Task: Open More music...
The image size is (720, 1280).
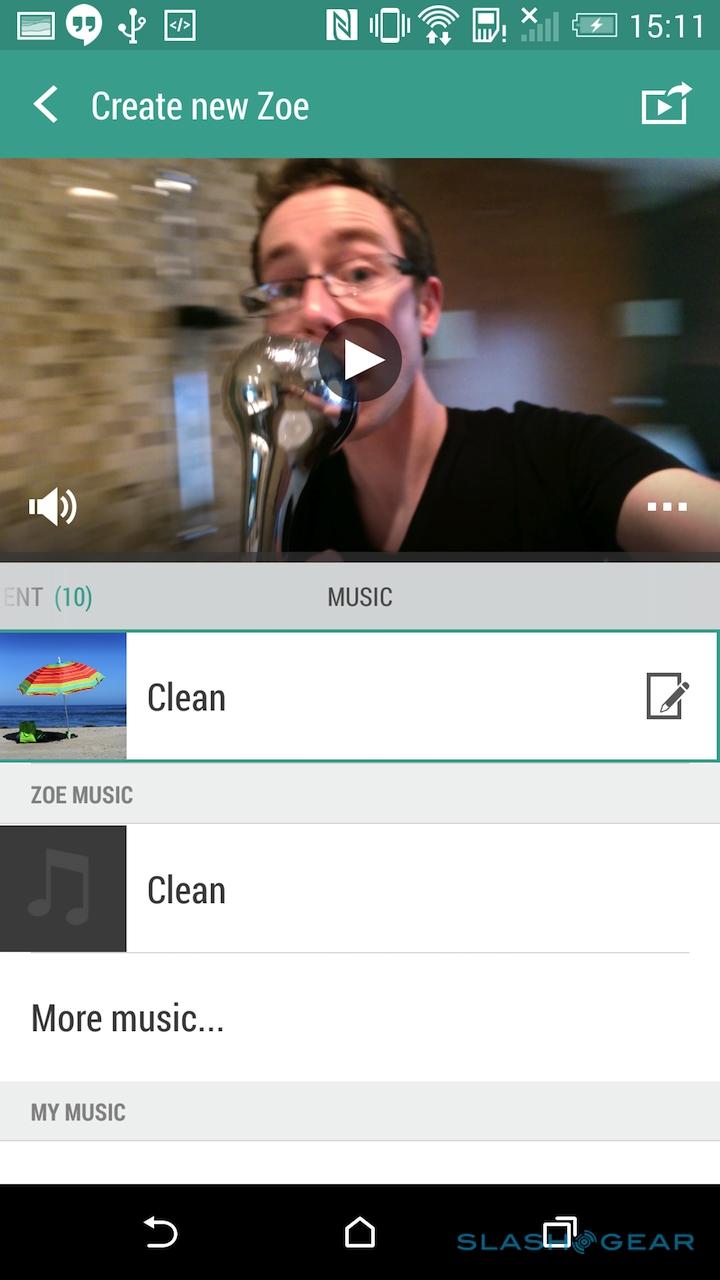Action: coord(128,1018)
